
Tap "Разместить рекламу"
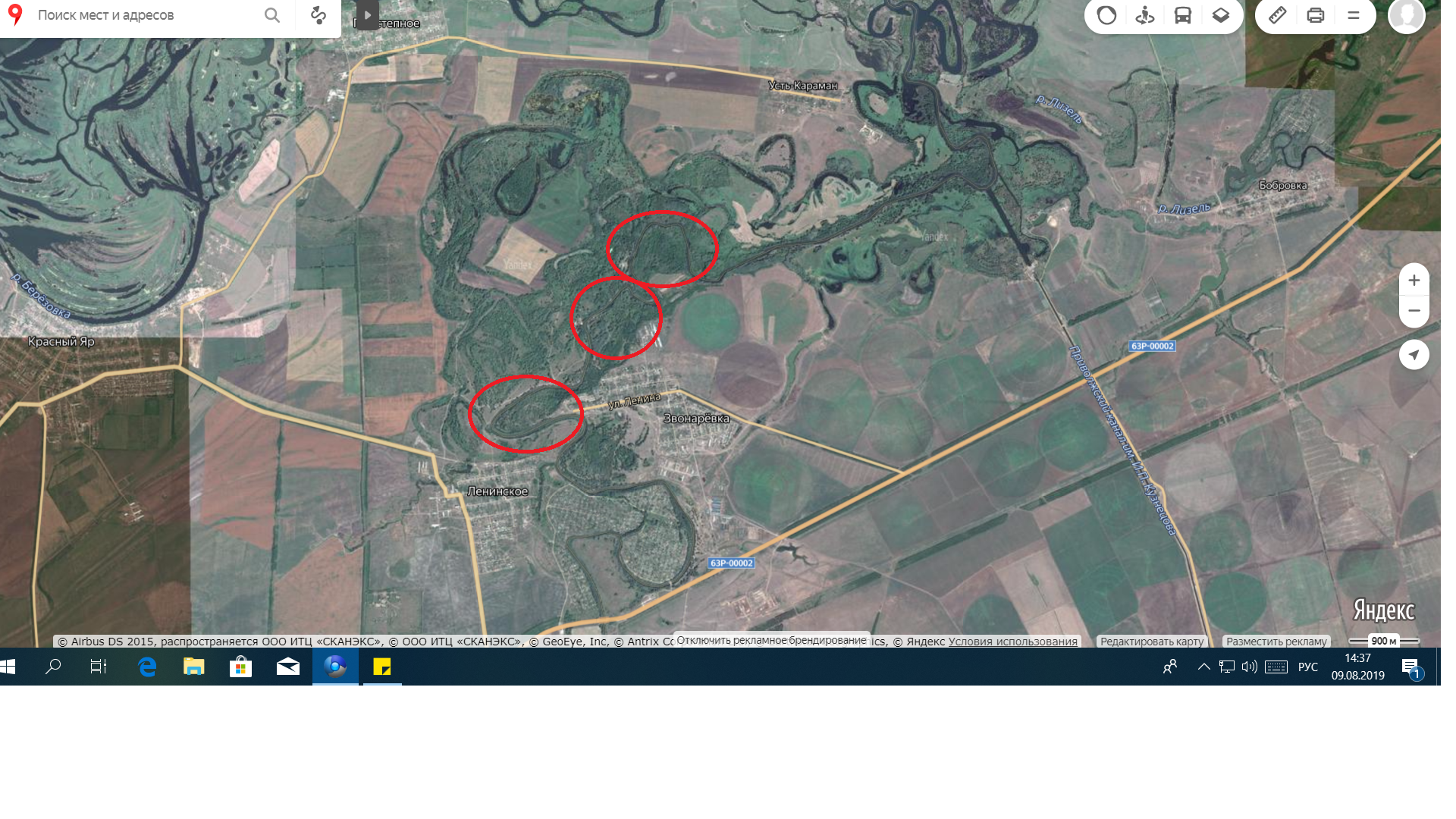point(1276,642)
